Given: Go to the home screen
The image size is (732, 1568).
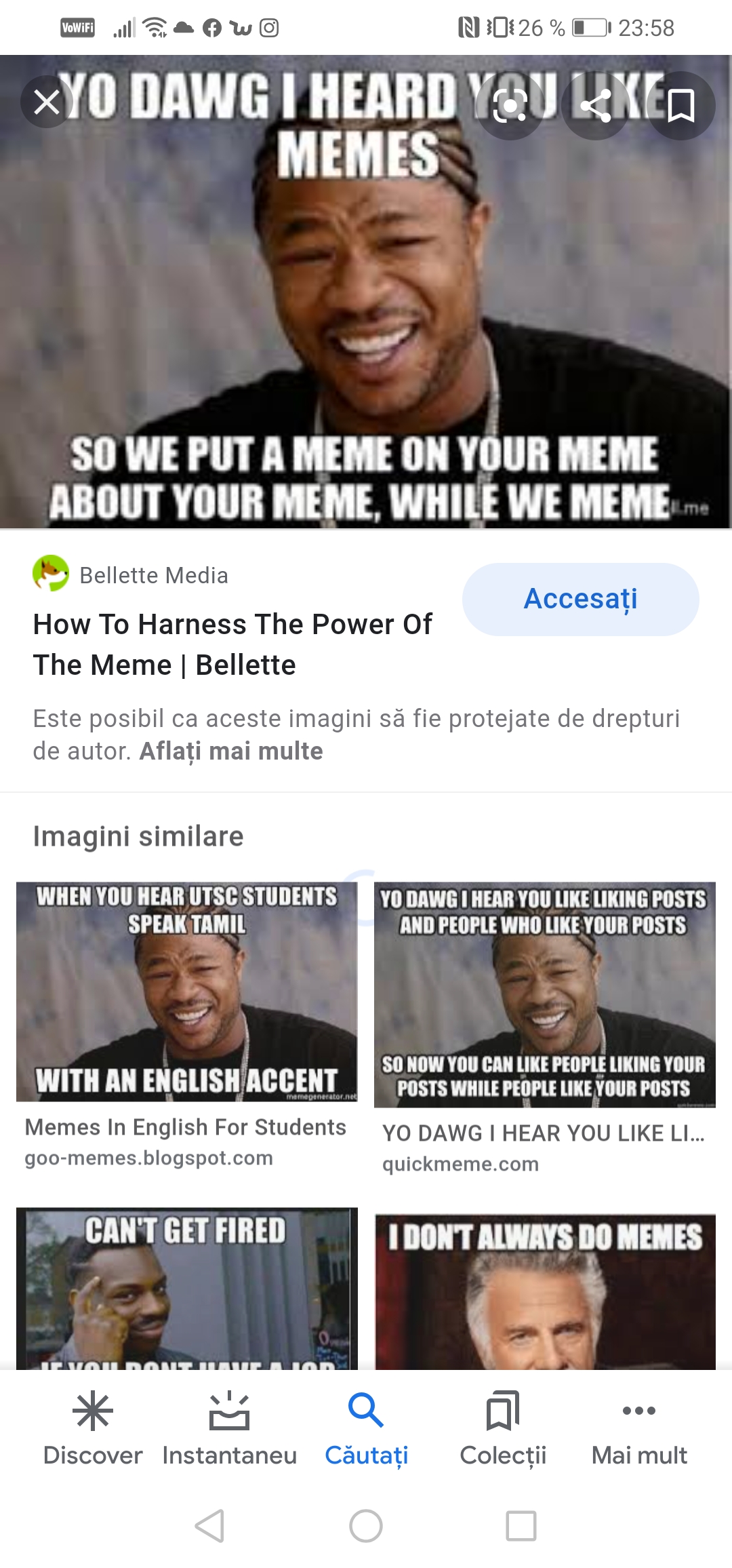Looking at the screenshot, I should (x=366, y=1526).
